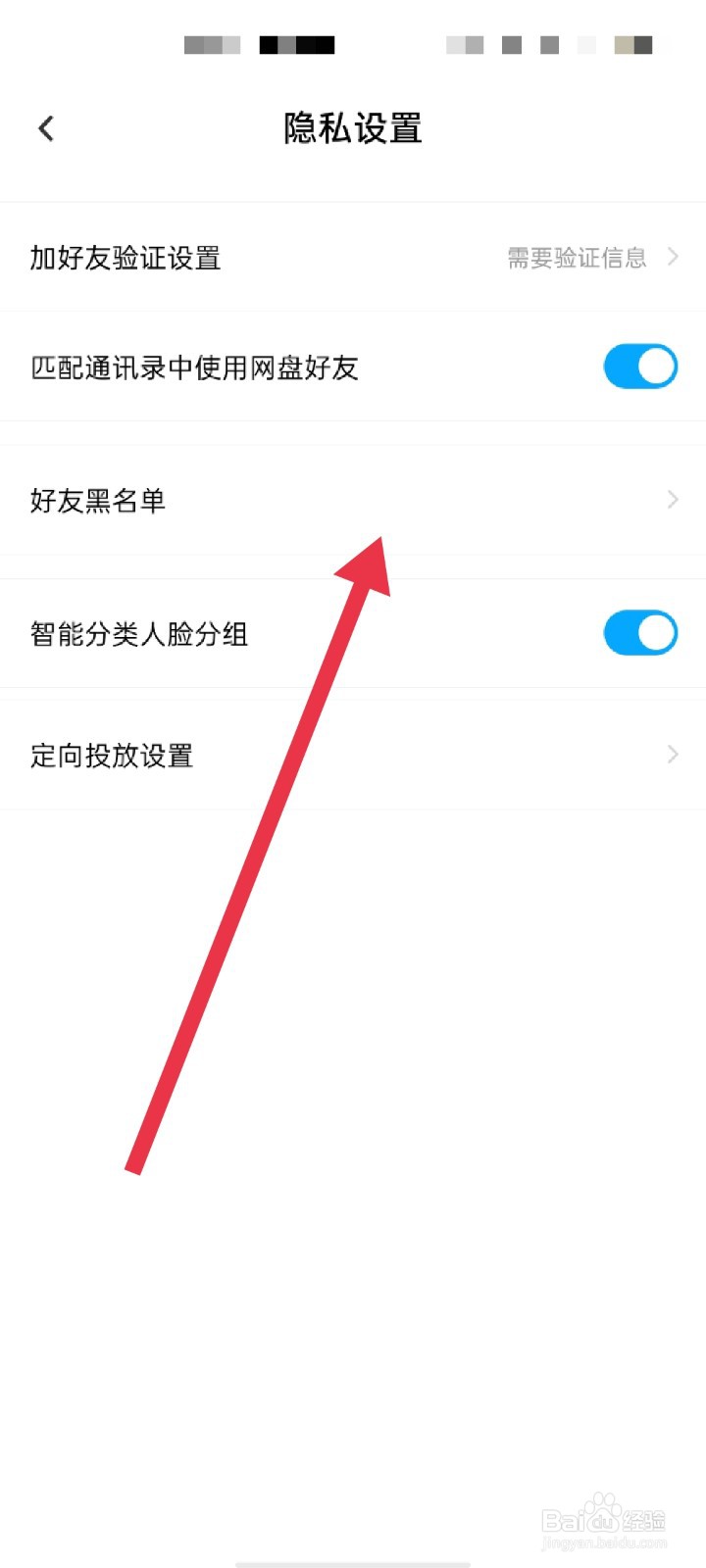Open the 好友黑名单 friend blacklist
The width and height of the screenshot is (706, 1568).
(98, 500)
